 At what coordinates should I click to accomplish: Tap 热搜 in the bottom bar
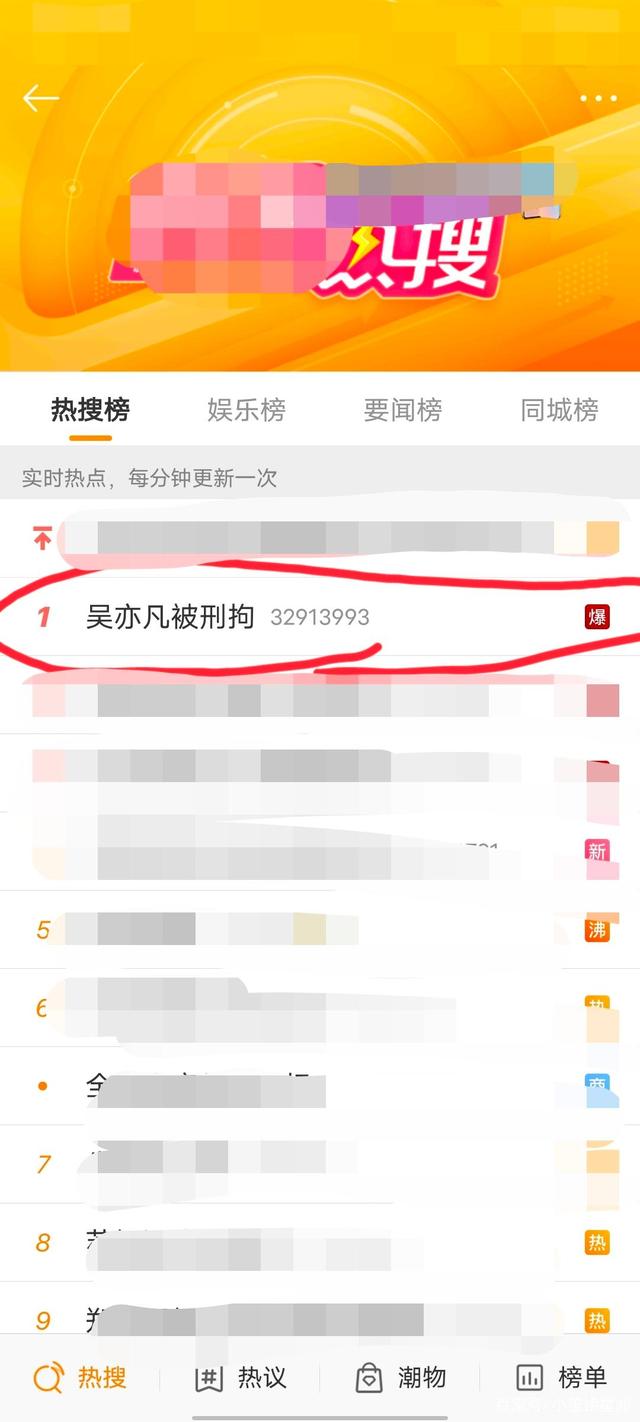[x=80, y=1378]
